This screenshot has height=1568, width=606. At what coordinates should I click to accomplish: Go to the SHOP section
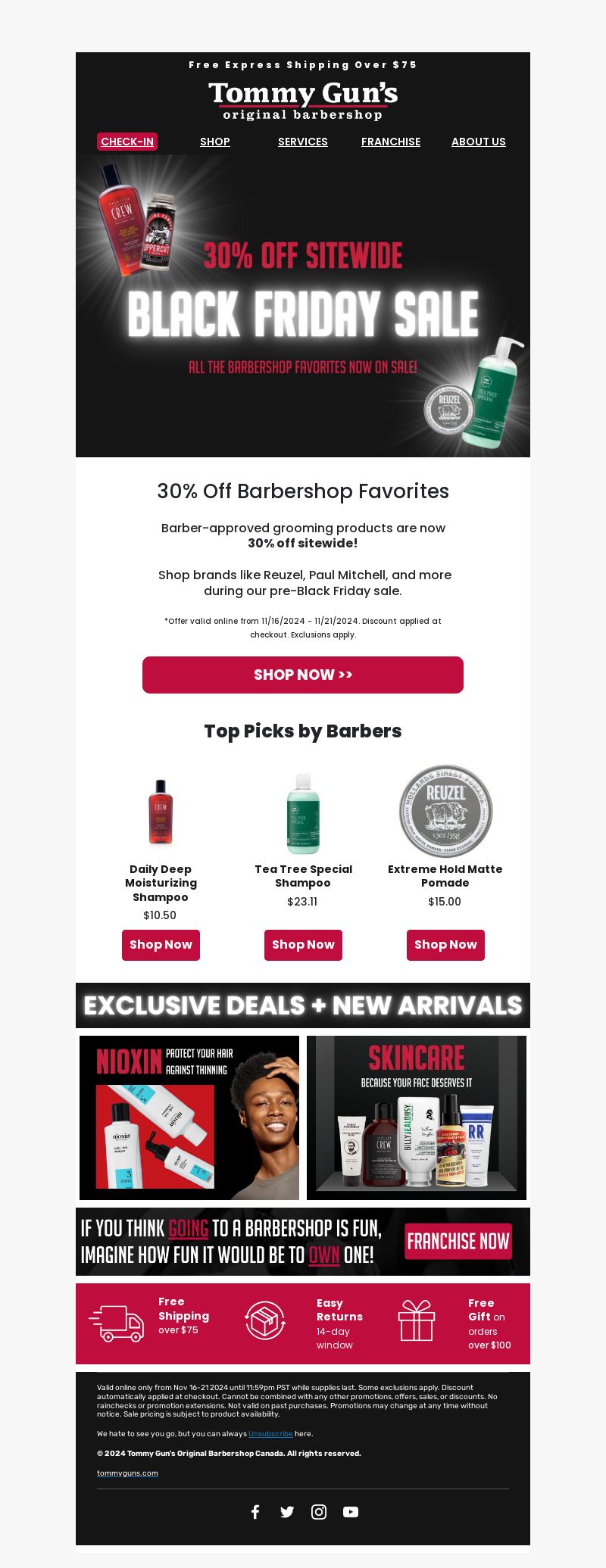(x=215, y=142)
